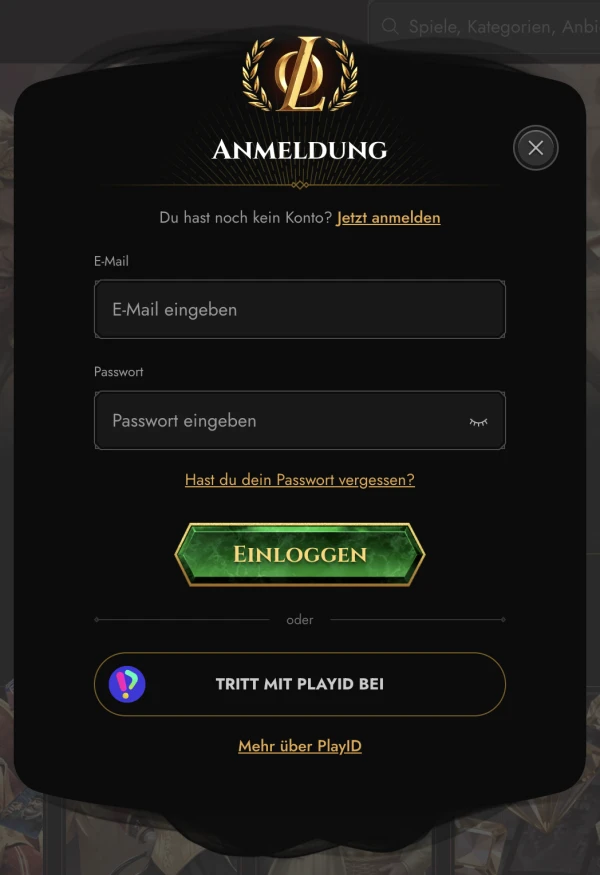The image size is (600, 875).
Task: Open the 'Jetzt anmelden' registration link
Action: coord(388,217)
